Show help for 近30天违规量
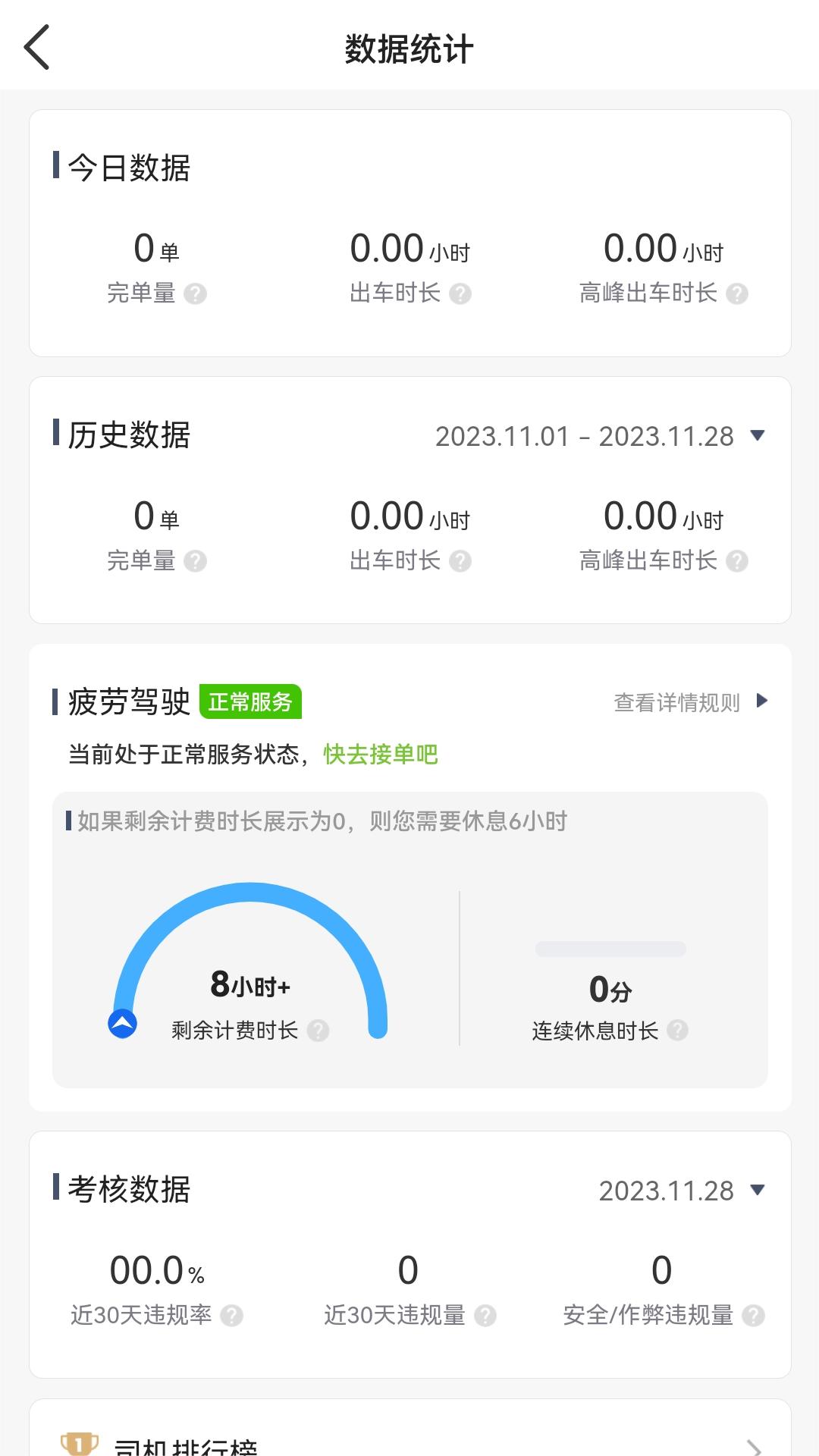This screenshot has height=1456, width=819. click(485, 1315)
